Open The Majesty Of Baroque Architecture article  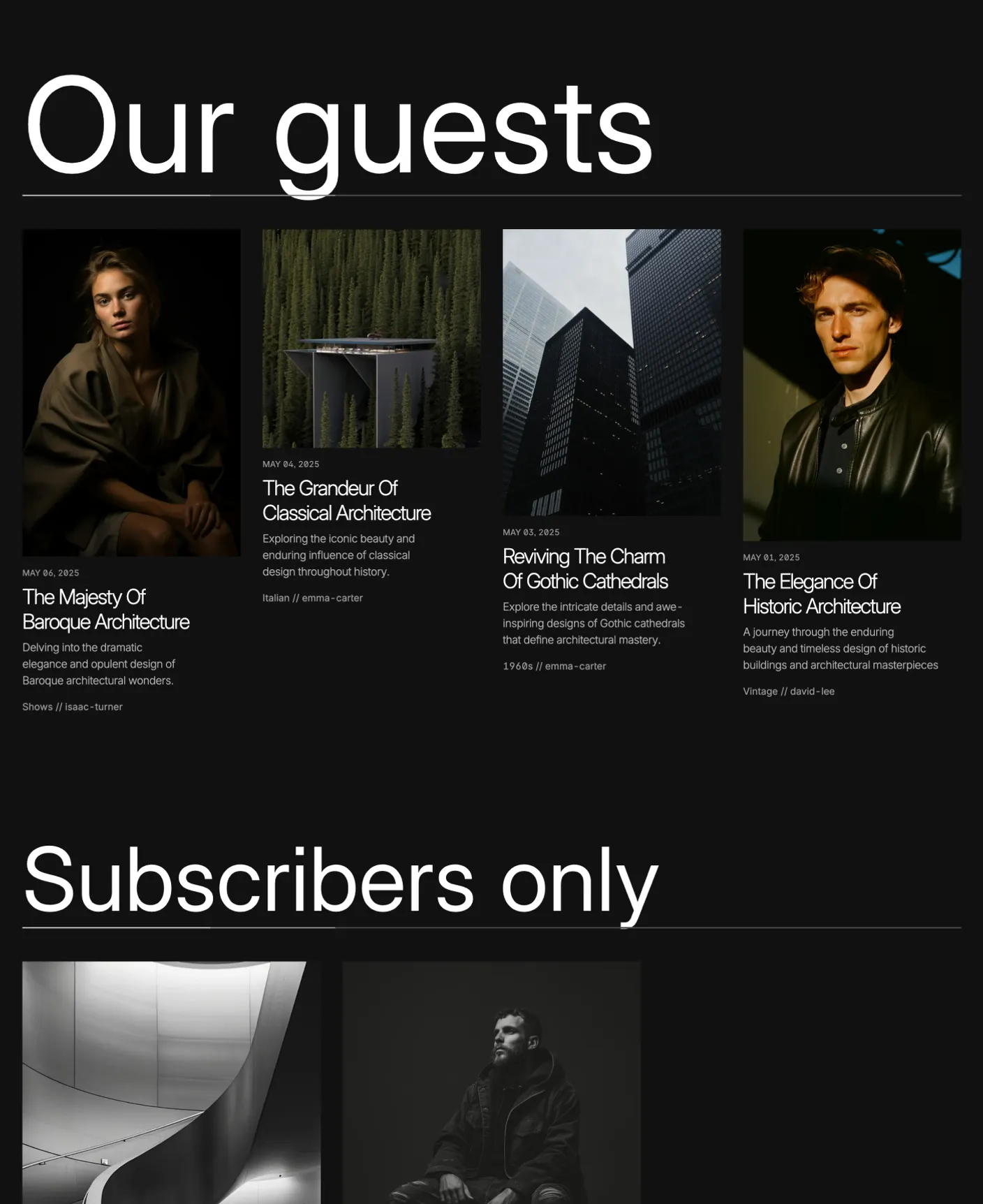click(x=105, y=609)
